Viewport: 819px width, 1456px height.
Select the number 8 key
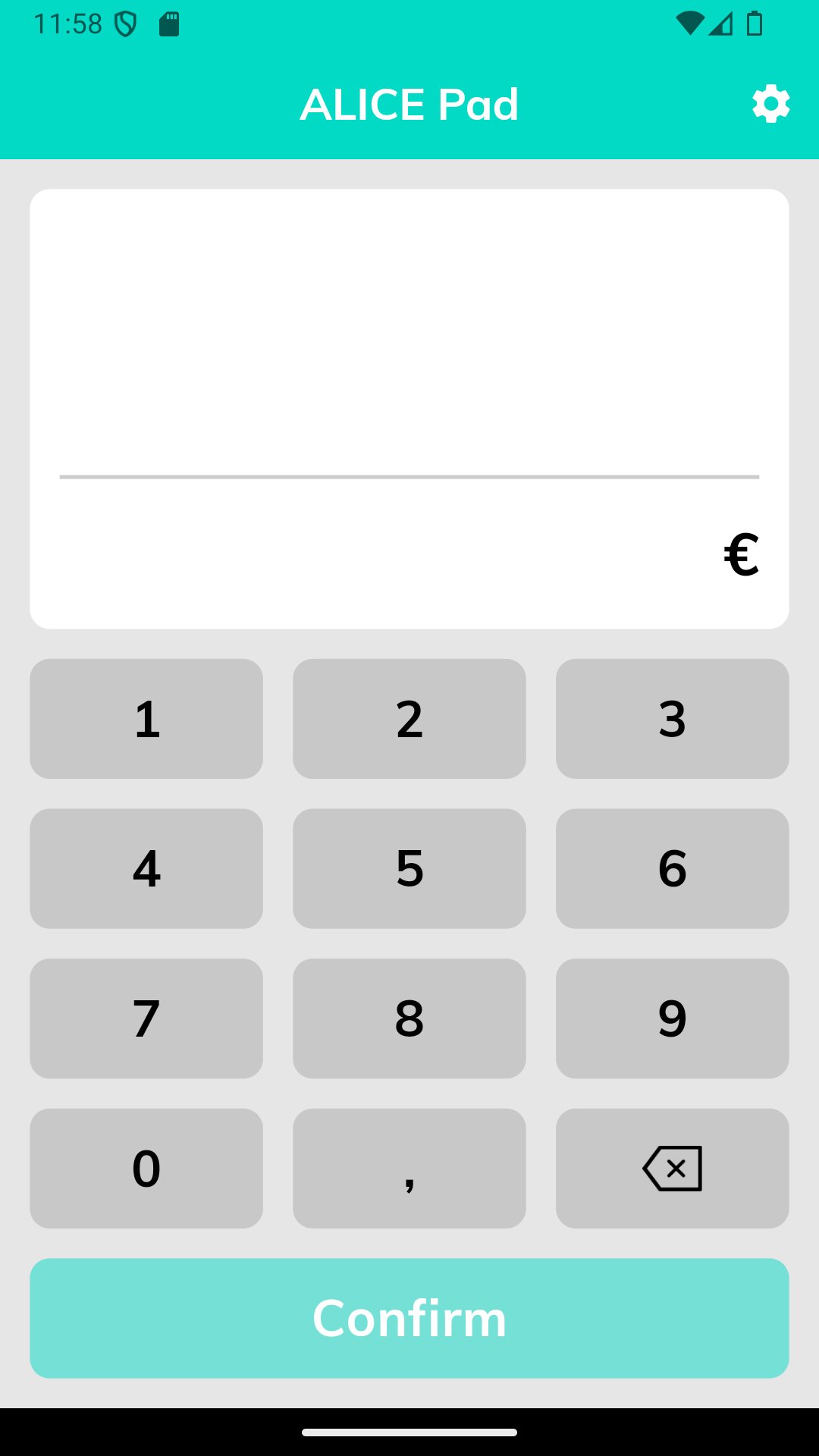(x=409, y=1018)
